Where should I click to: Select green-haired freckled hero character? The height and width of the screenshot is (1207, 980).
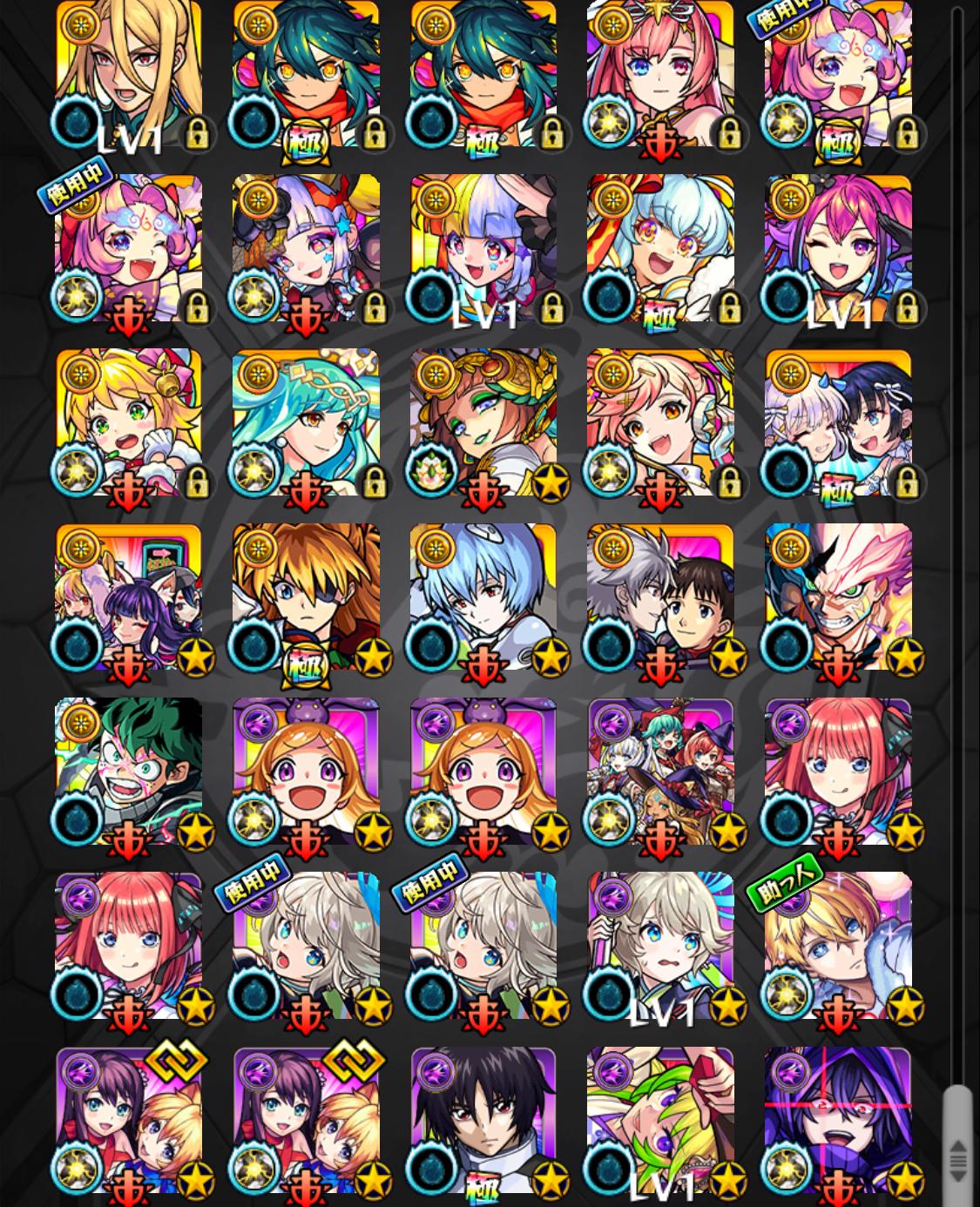pos(129,771)
